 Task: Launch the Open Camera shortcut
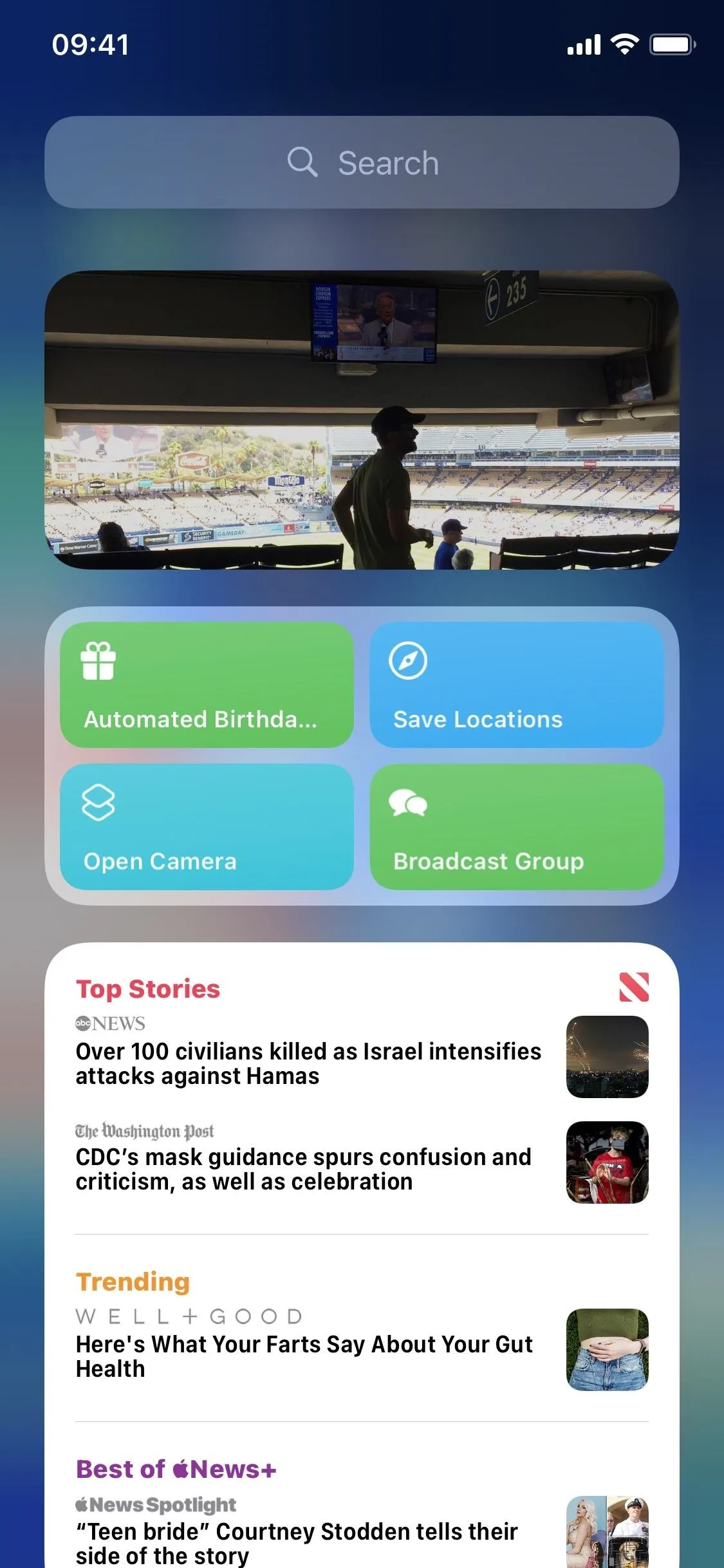point(207,826)
